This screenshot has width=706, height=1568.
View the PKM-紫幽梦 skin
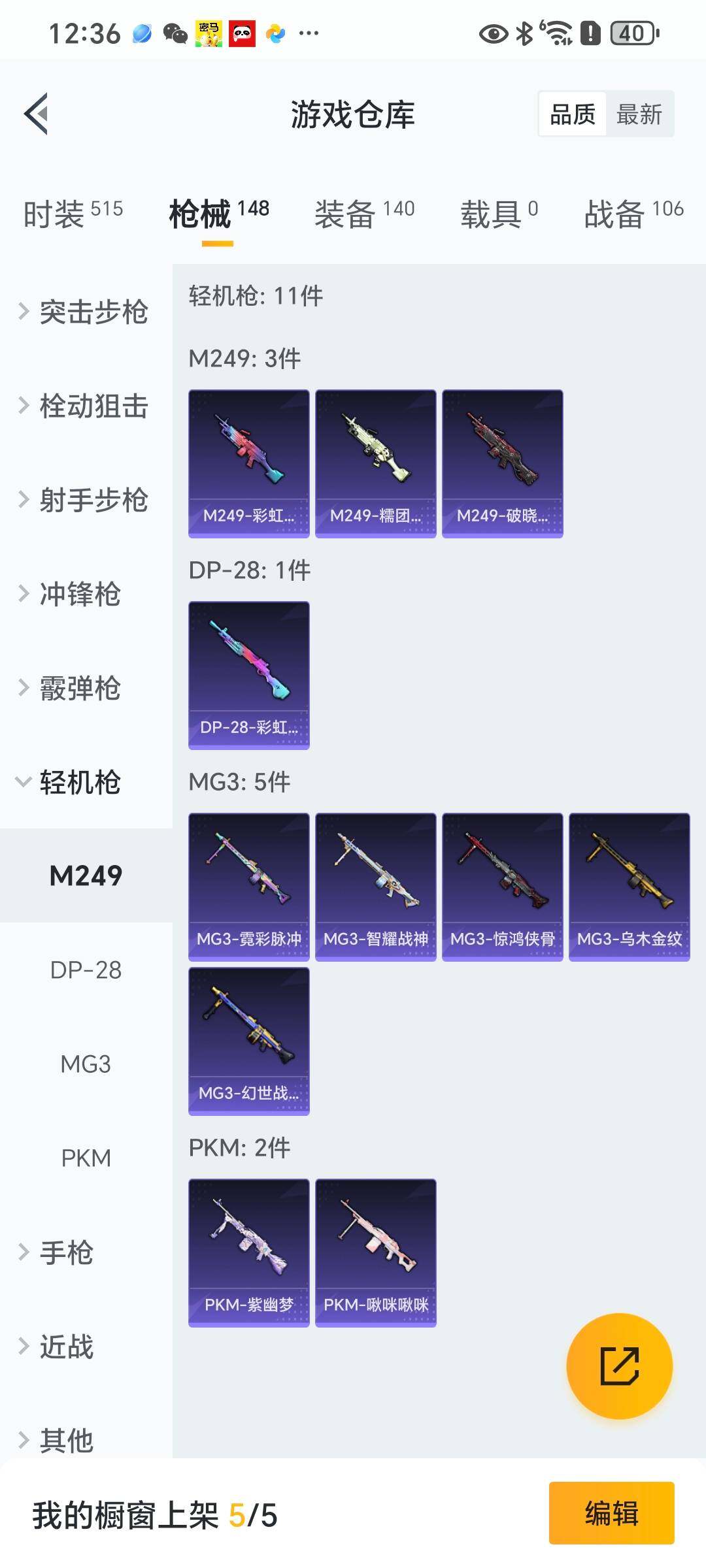coord(248,1252)
